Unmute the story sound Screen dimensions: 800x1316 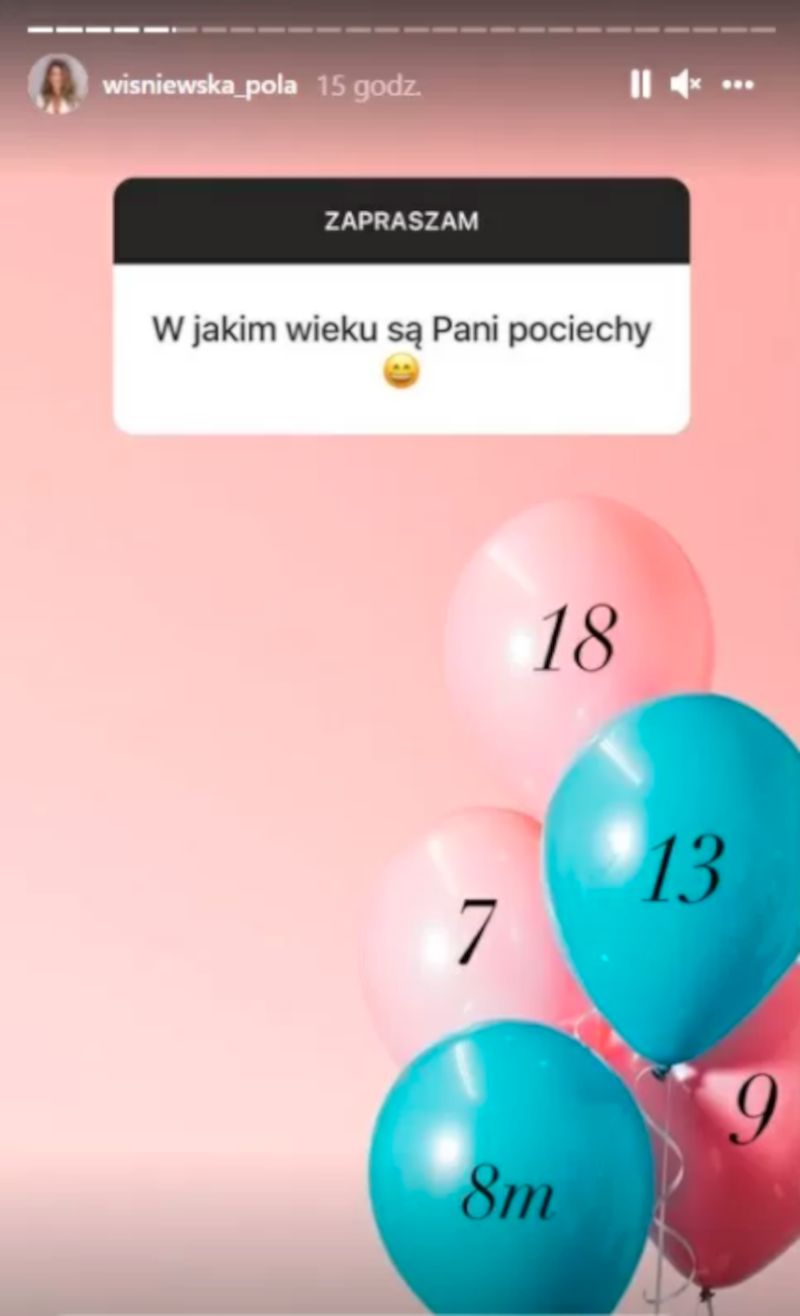685,85
